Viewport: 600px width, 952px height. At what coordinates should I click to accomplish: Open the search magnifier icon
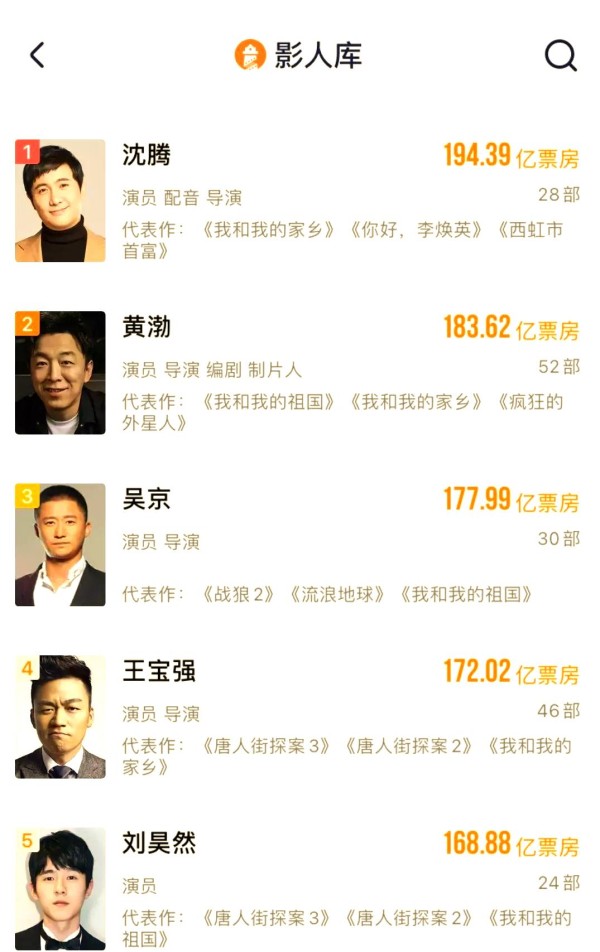(560, 55)
